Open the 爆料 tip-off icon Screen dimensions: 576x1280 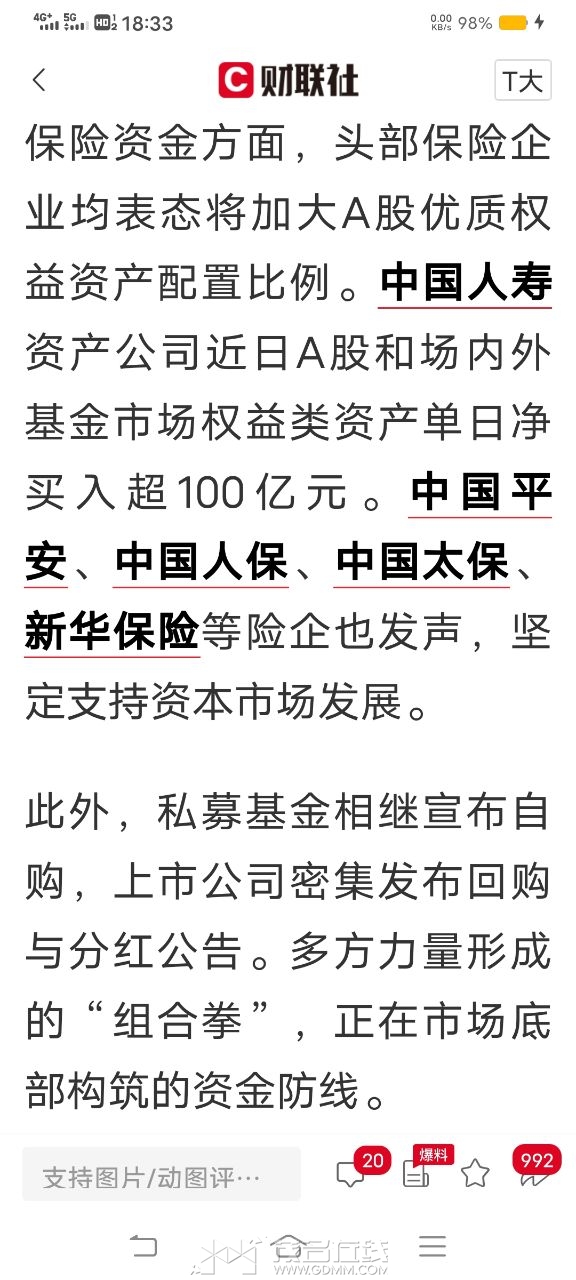point(420,1170)
